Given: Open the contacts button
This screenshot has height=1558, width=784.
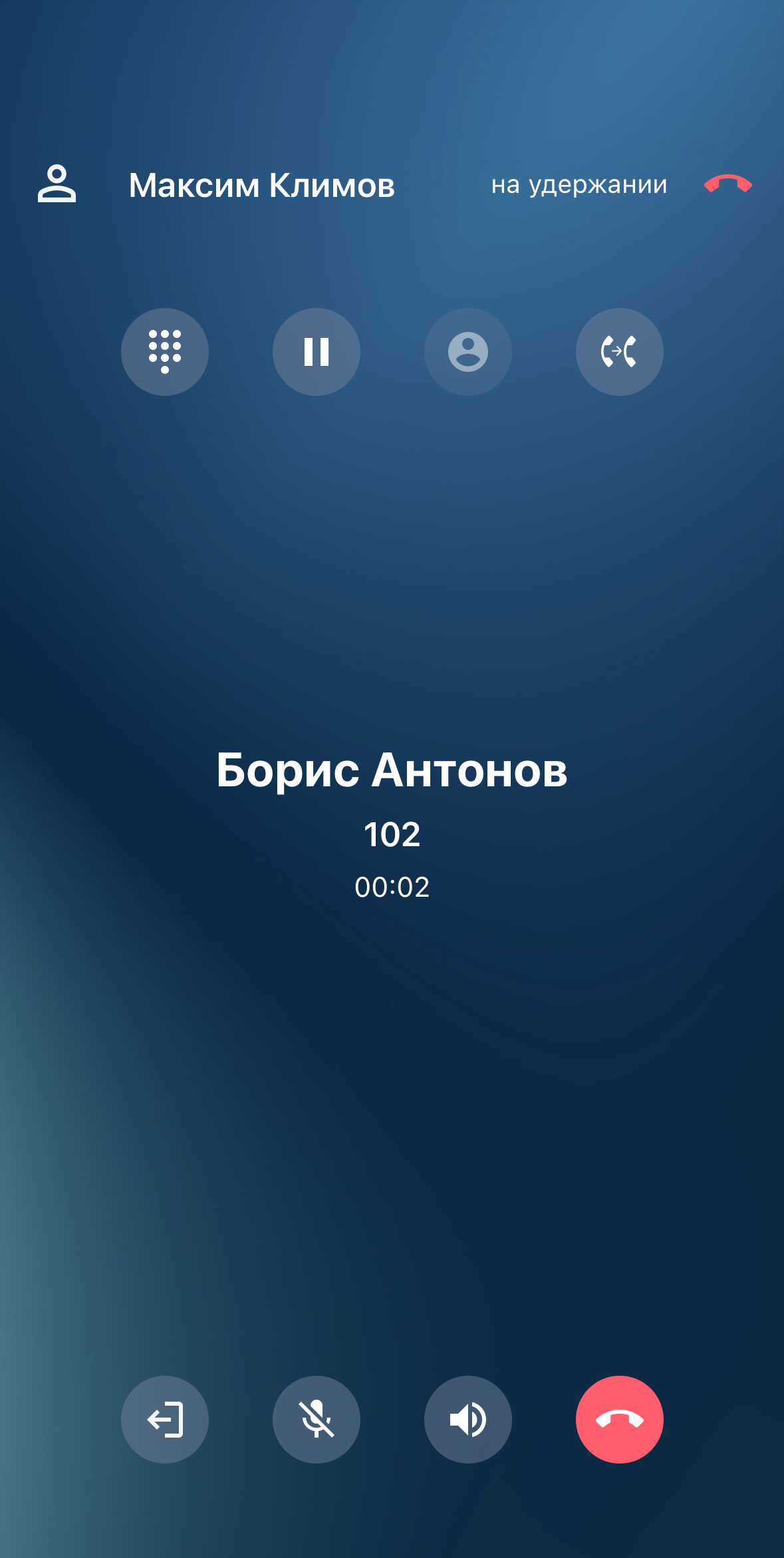Looking at the screenshot, I should [x=468, y=352].
